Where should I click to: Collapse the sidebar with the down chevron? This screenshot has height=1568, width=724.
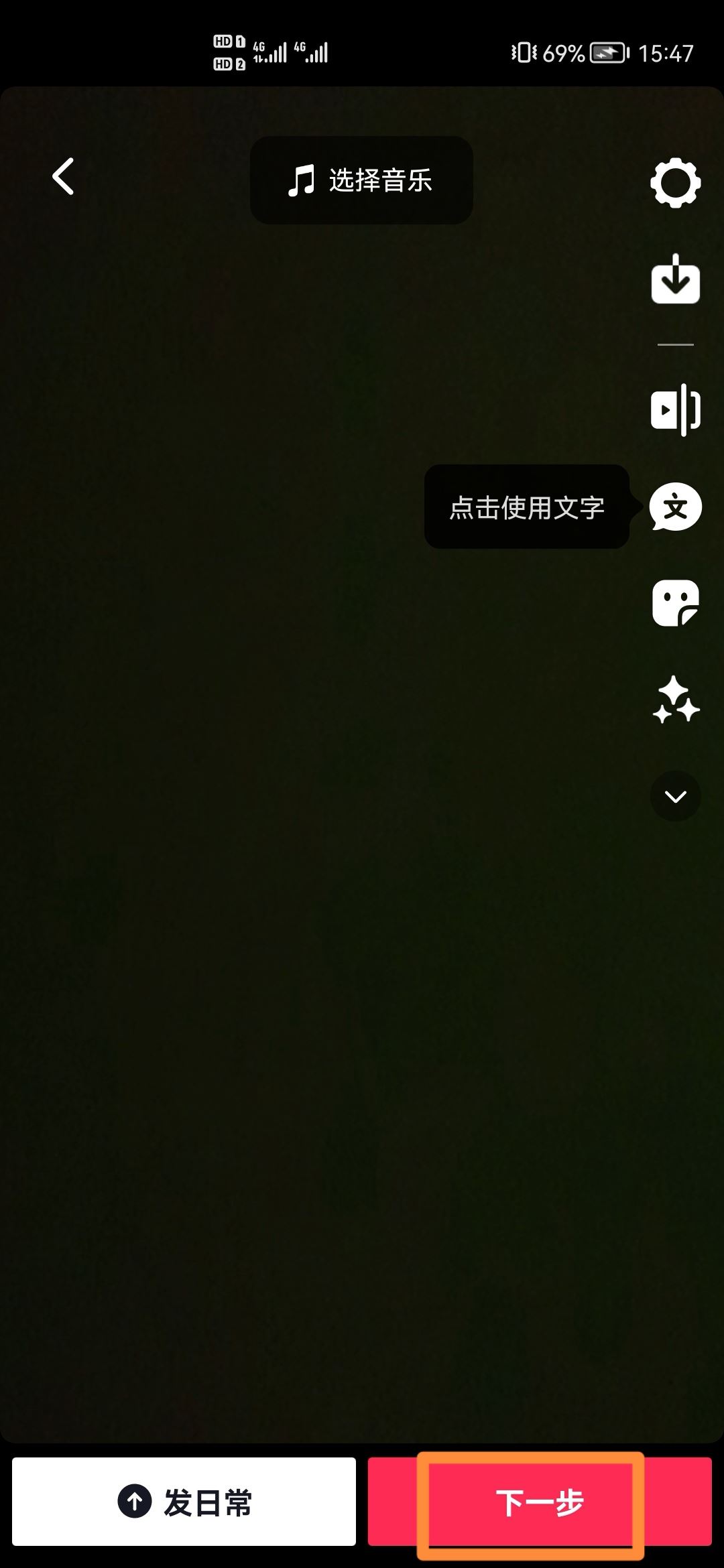(675, 795)
